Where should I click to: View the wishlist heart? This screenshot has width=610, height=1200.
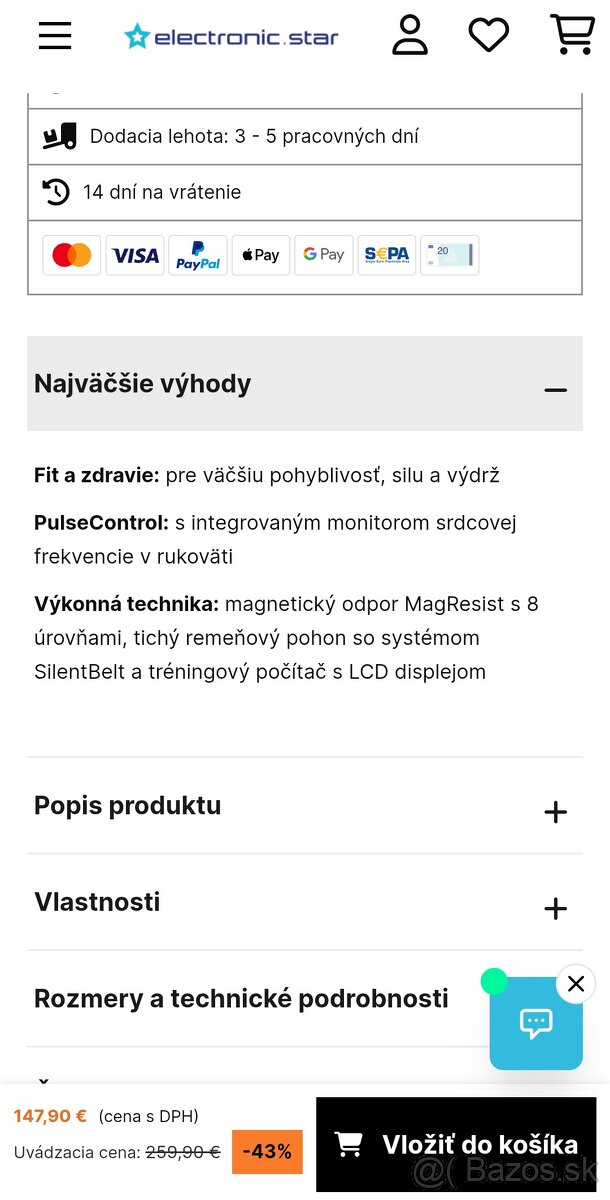[489, 36]
